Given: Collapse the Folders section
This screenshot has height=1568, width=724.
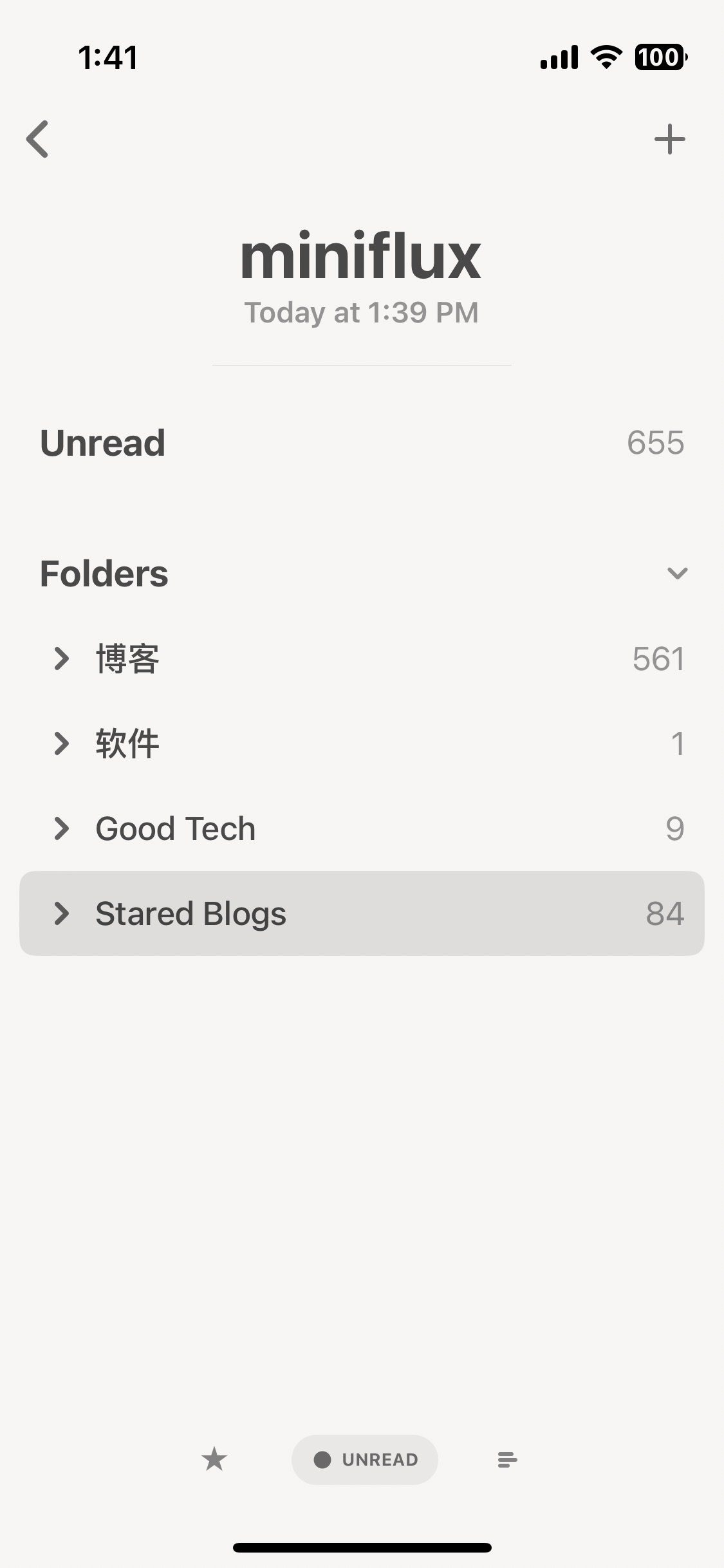Looking at the screenshot, I should pyautogui.click(x=677, y=573).
